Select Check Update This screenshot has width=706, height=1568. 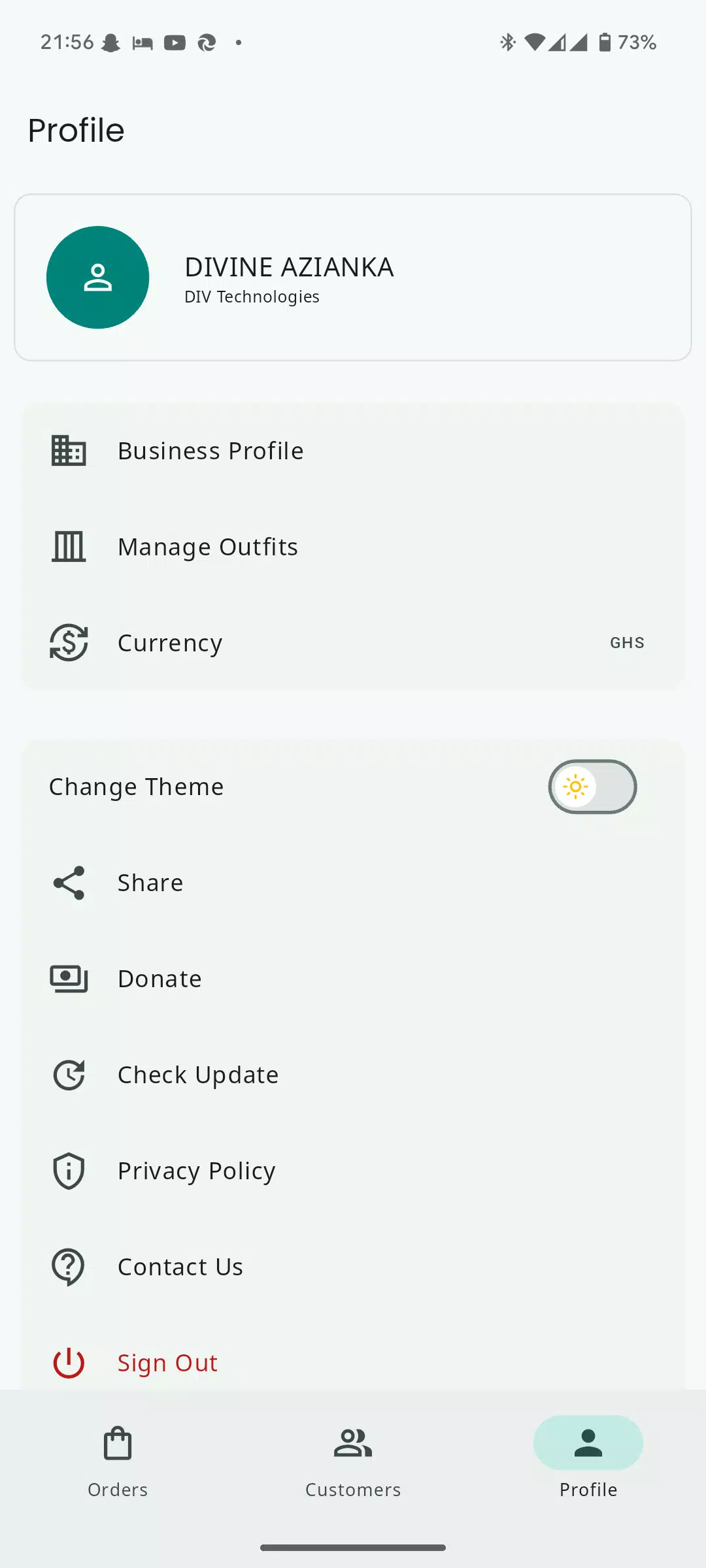point(353,1075)
